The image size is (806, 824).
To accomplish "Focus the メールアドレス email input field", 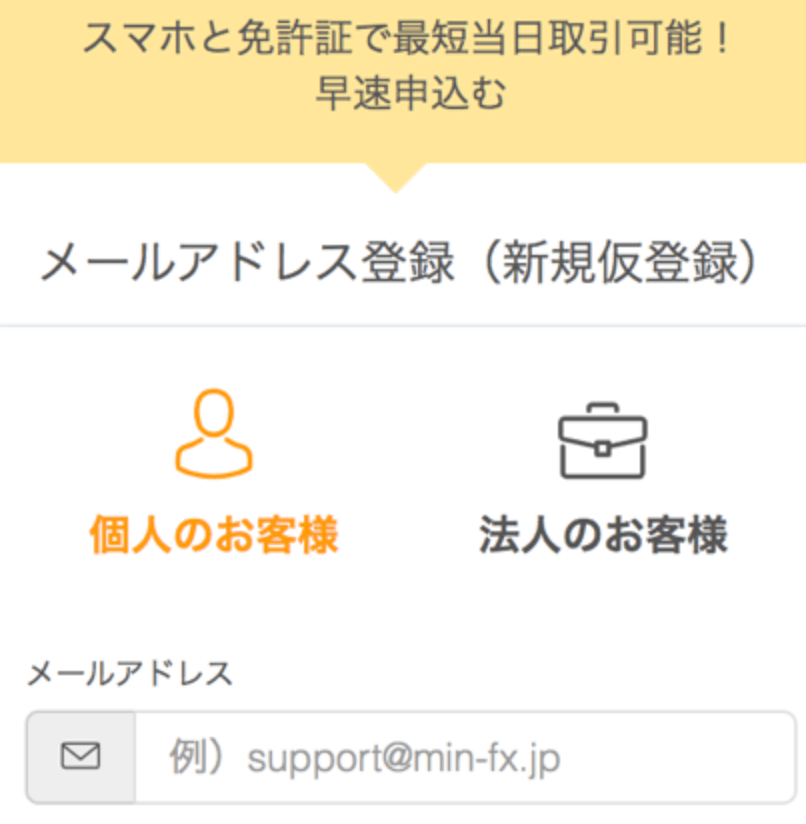I will (465, 758).
